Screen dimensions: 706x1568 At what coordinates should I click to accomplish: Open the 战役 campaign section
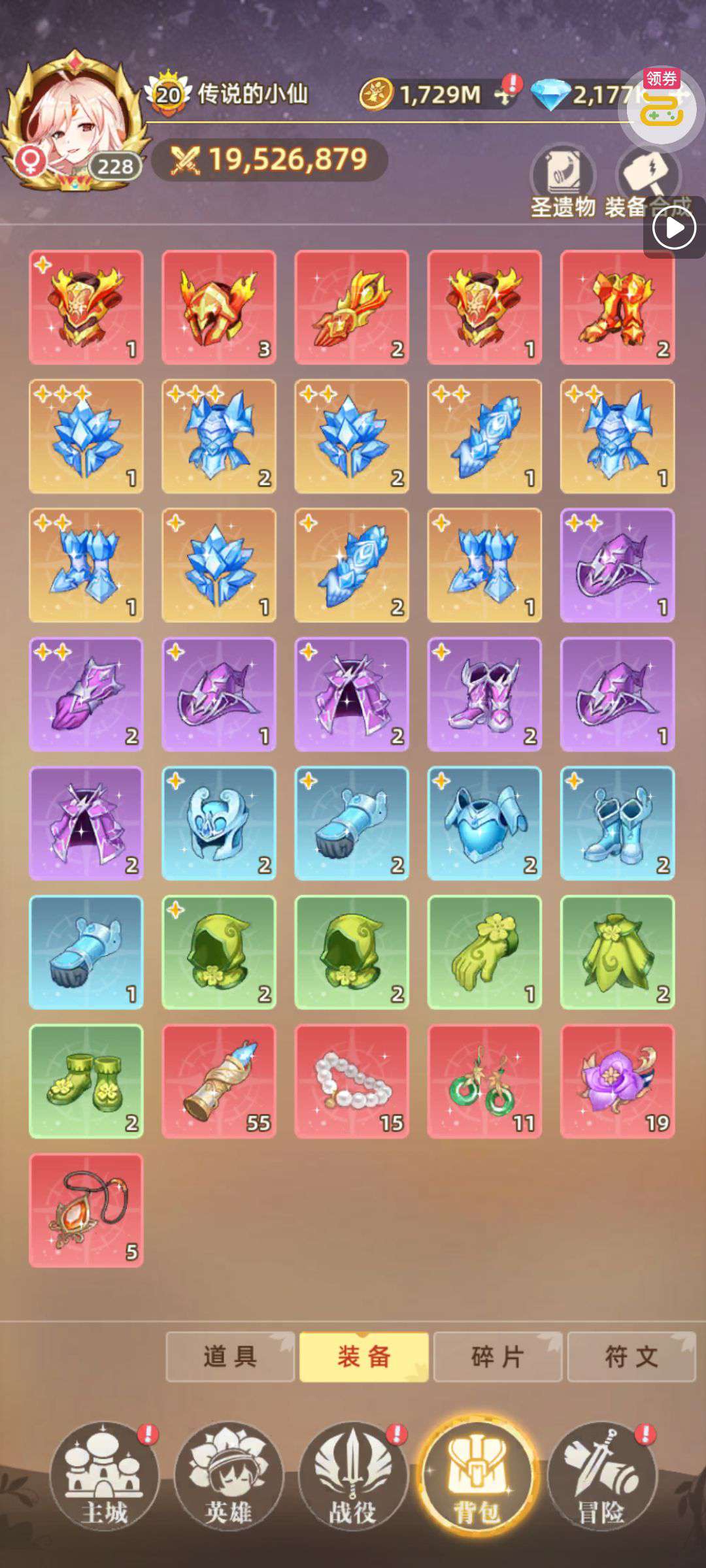coord(353,1477)
